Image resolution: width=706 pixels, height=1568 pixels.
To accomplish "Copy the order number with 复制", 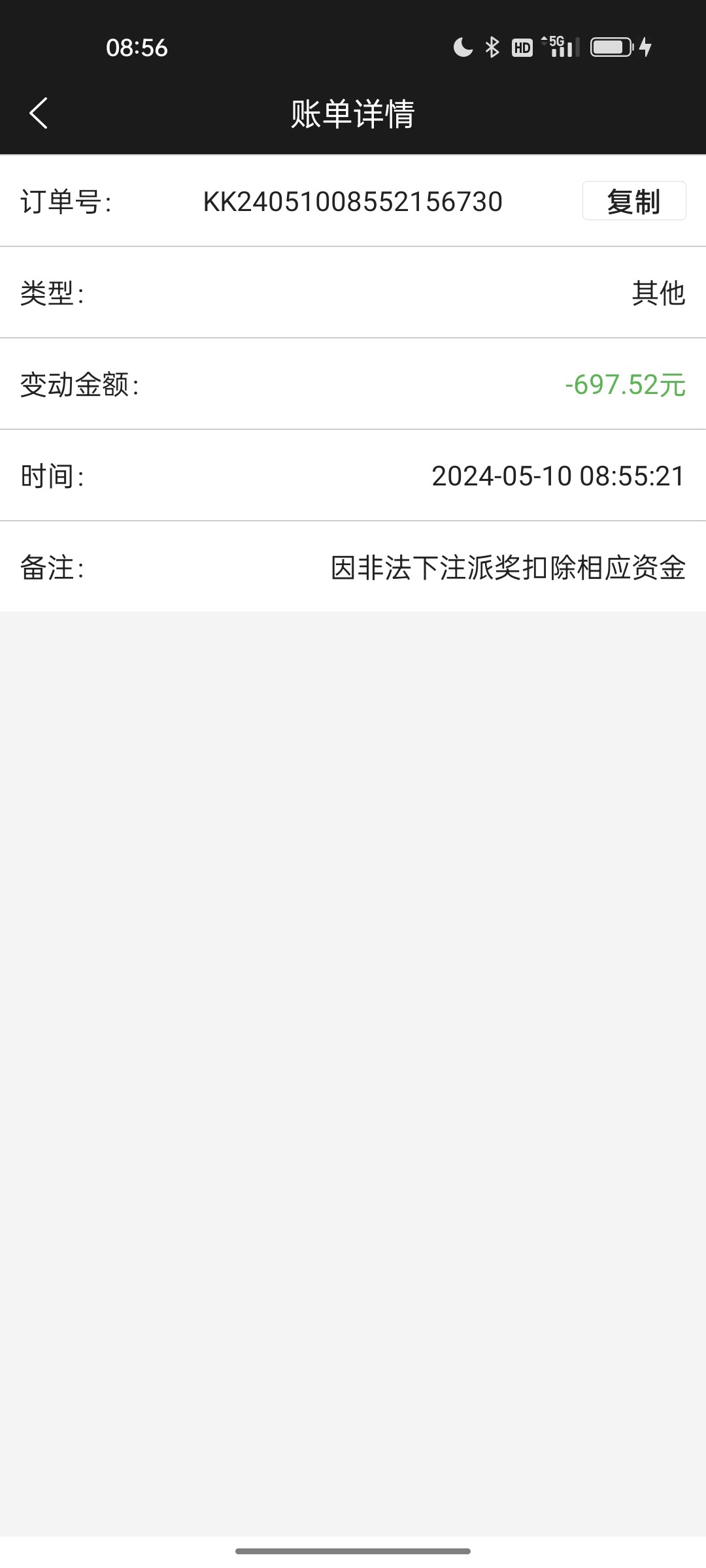I will (x=633, y=201).
